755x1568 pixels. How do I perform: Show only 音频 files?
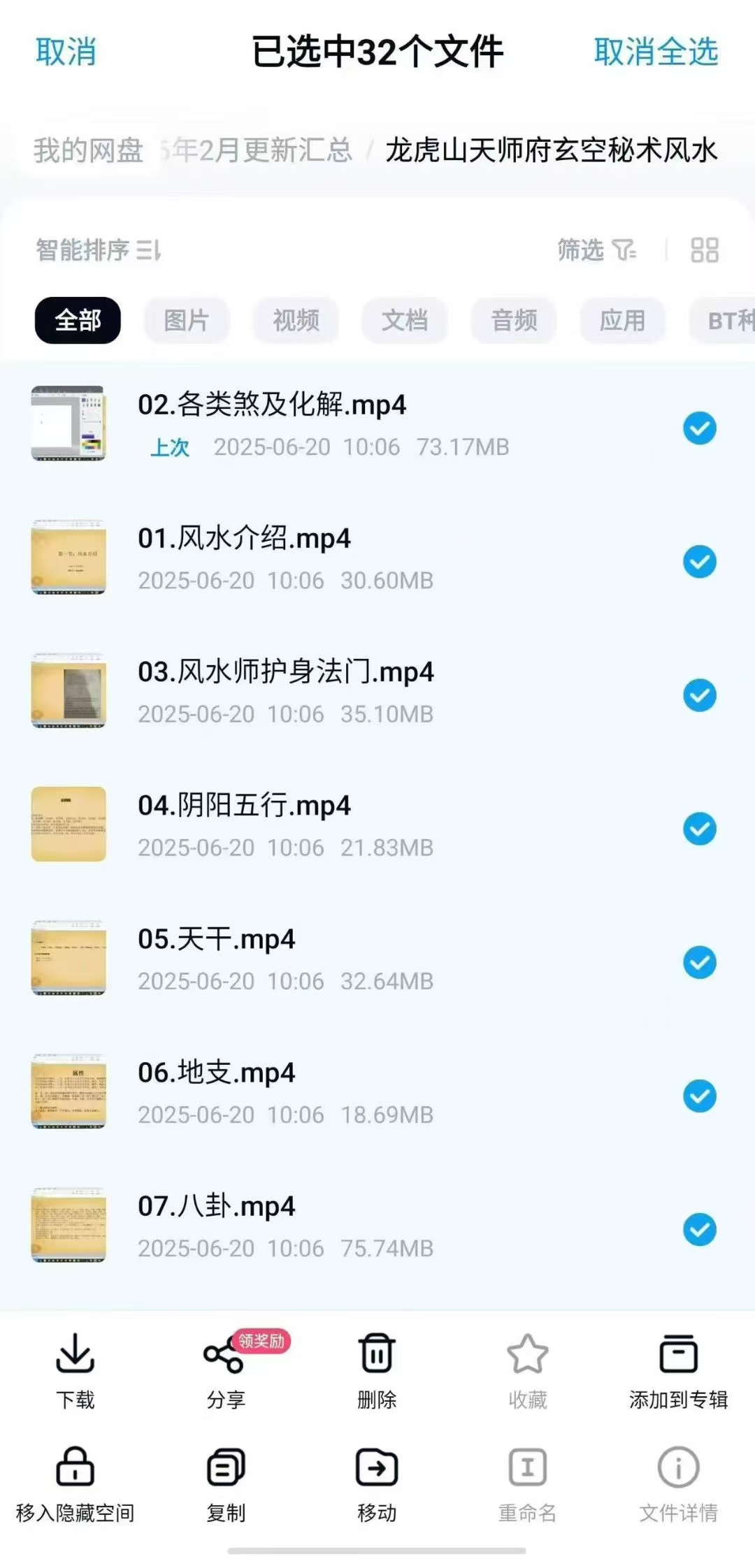click(514, 321)
